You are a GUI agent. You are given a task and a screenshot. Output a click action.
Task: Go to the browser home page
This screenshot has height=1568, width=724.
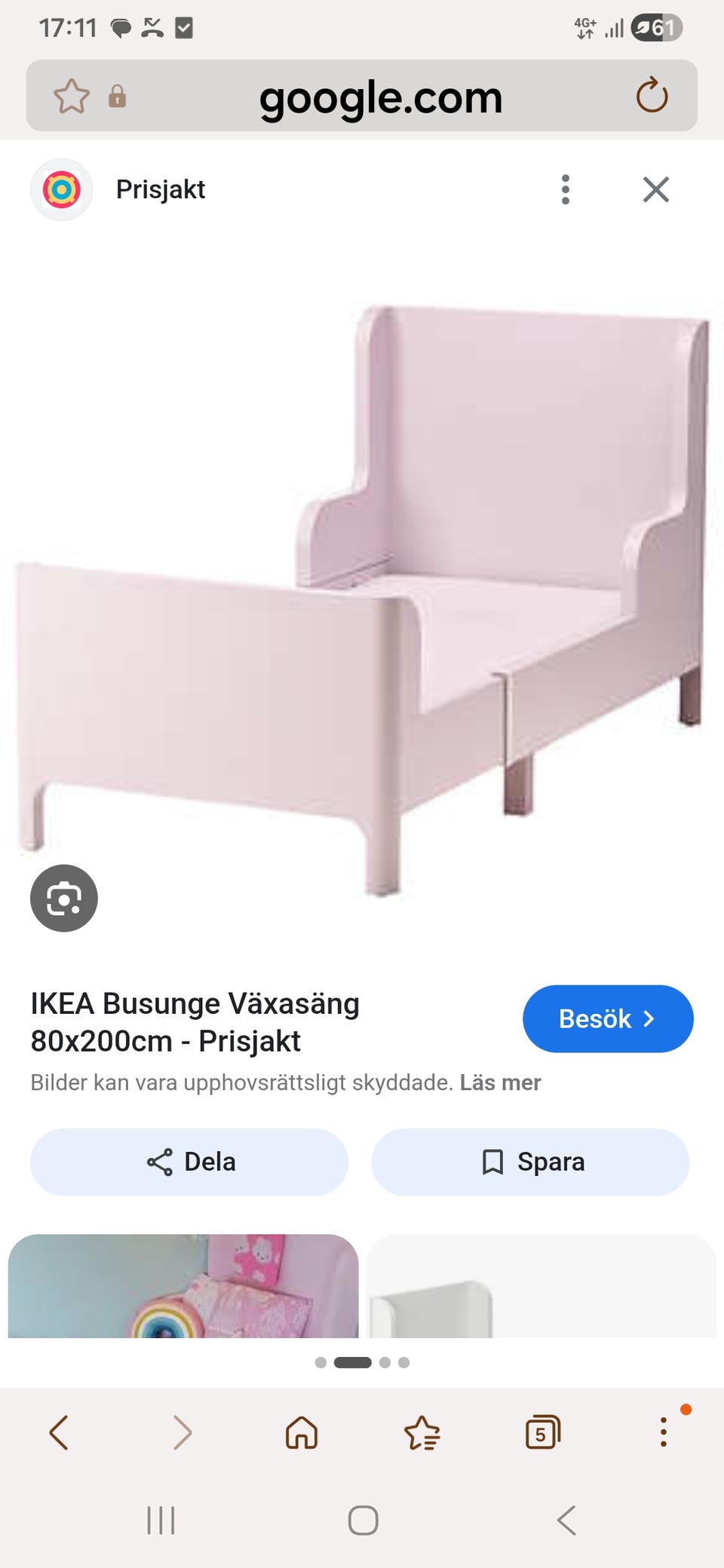click(x=302, y=1432)
